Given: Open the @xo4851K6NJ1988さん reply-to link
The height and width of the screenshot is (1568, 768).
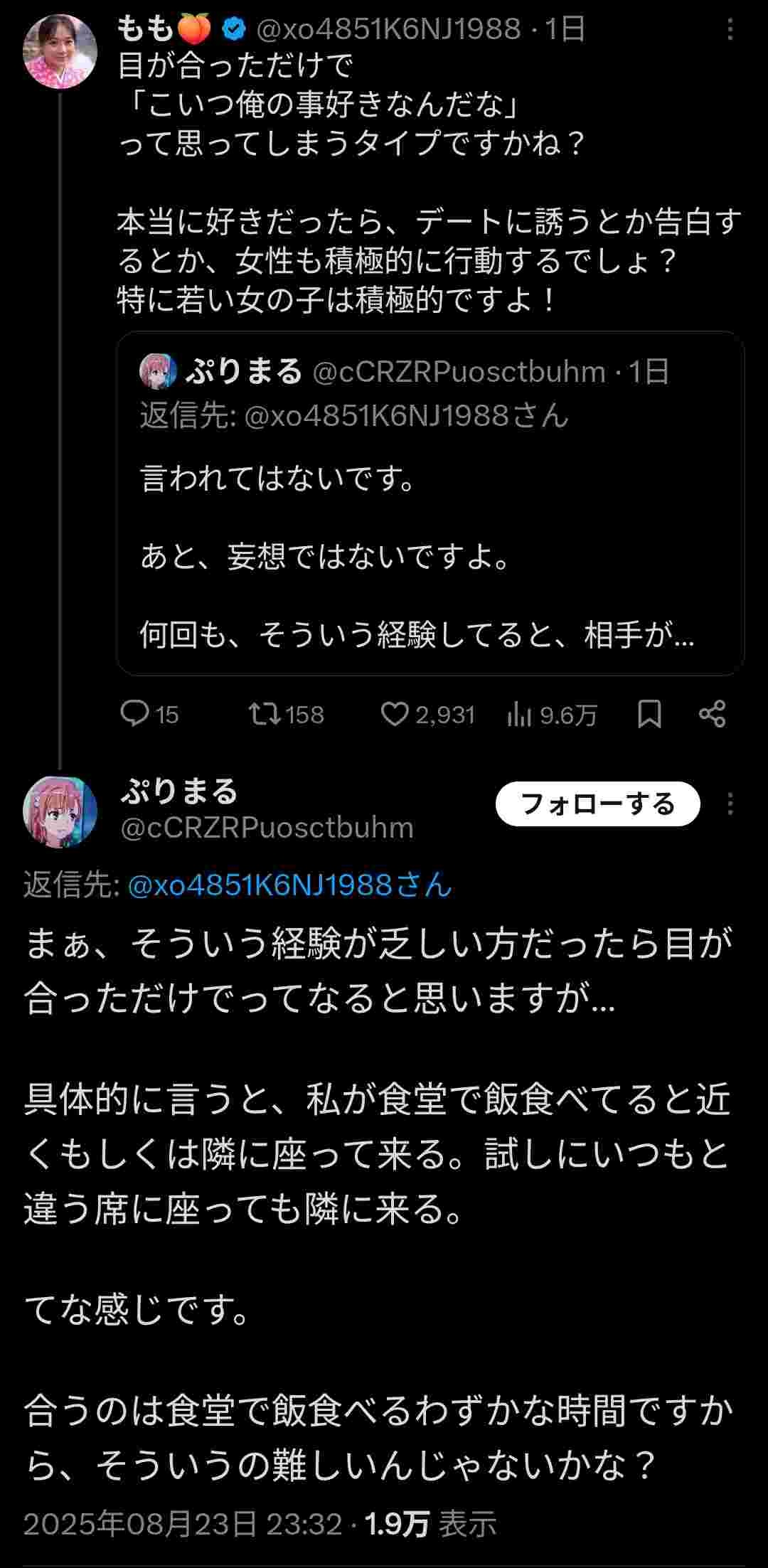Looking at the screenshot, I should pyautogui.click(x=290, y=885).
